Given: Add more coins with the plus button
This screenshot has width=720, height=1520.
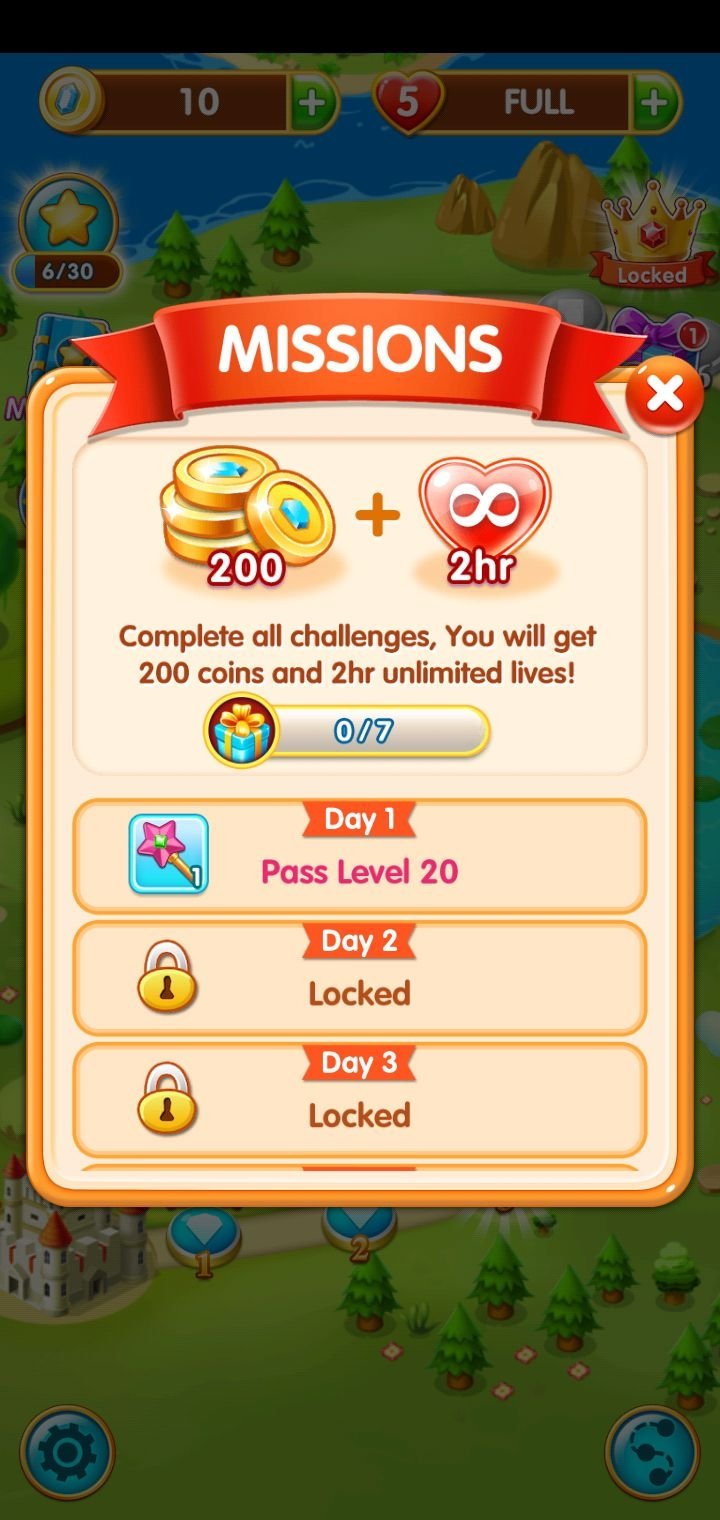Looking at the screenshot, I should 313,102.
